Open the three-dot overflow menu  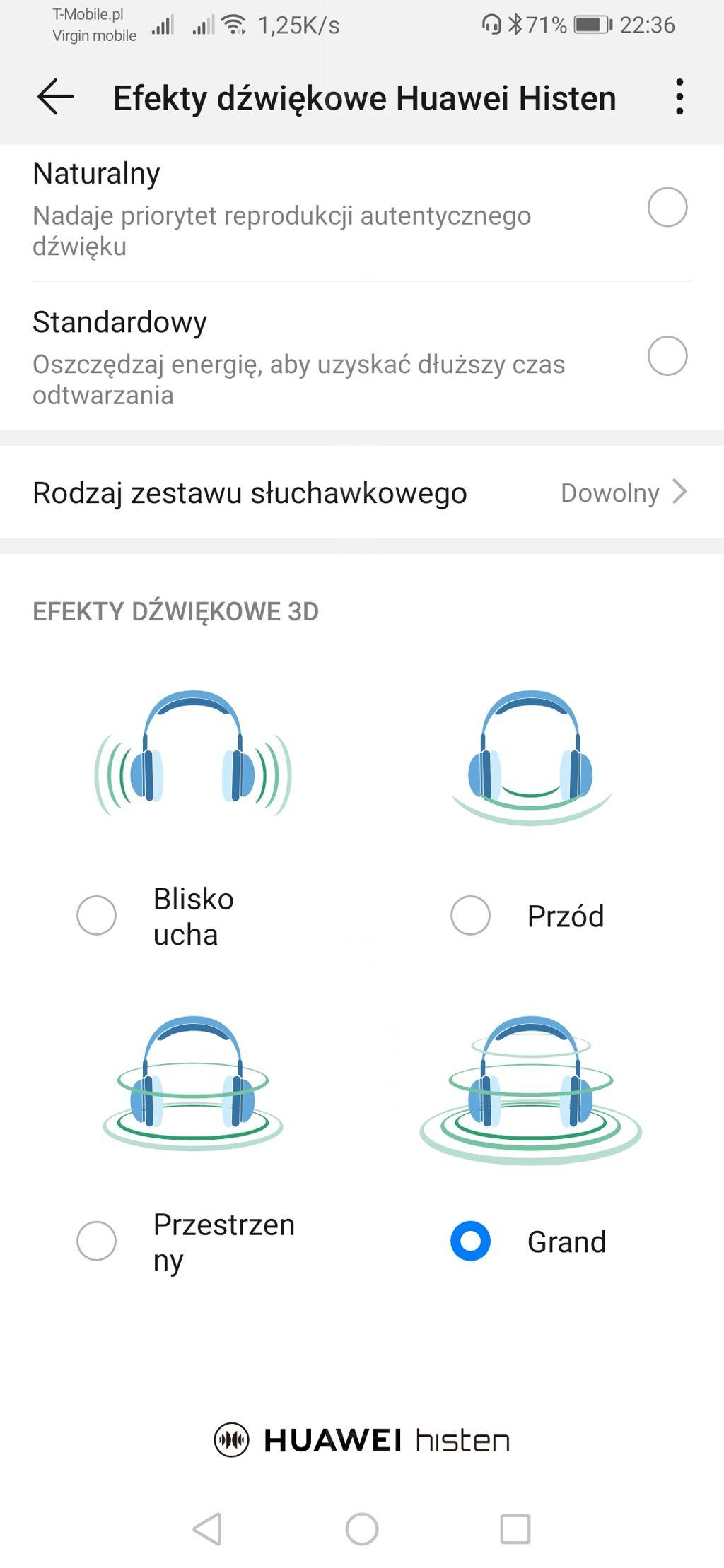[x=679, y=97]
